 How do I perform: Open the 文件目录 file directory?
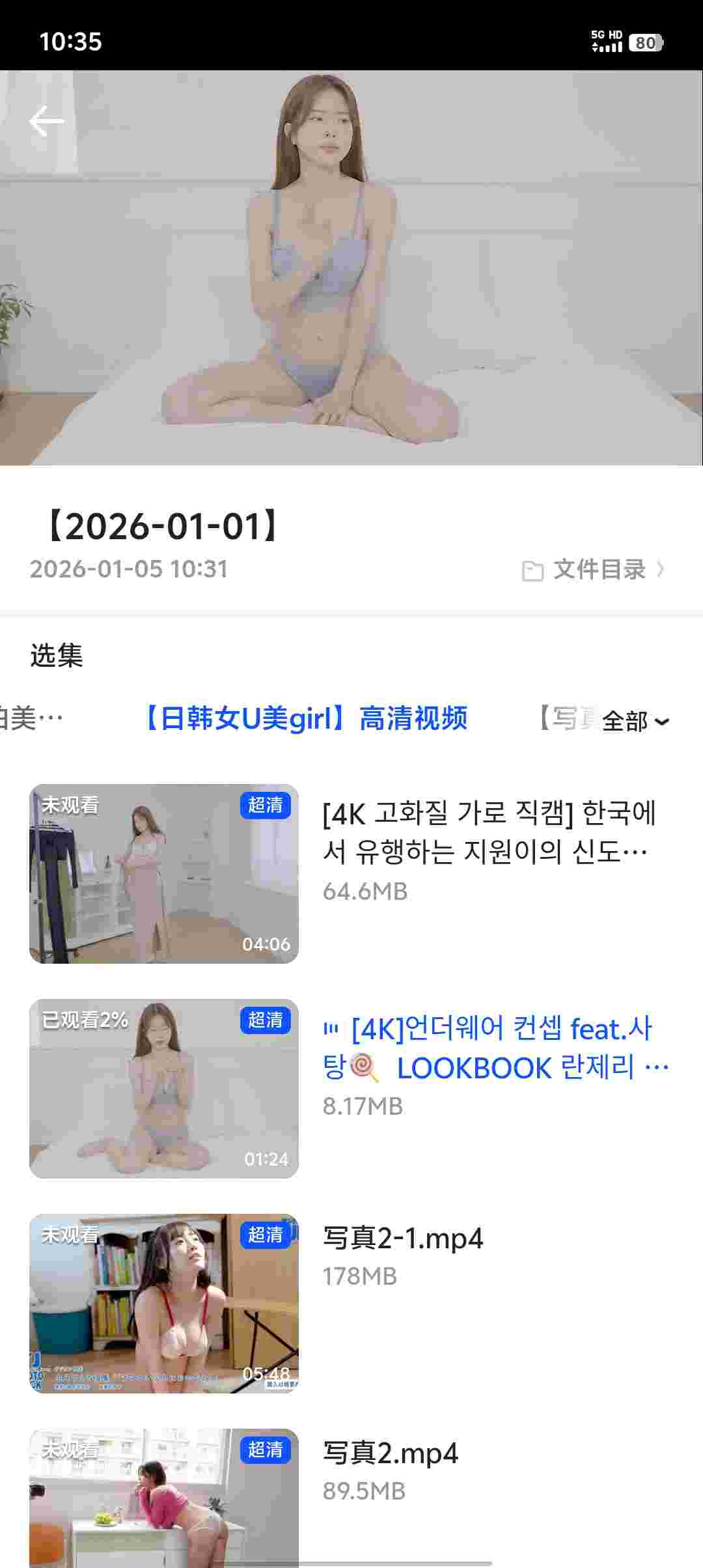tap(593, 570)
